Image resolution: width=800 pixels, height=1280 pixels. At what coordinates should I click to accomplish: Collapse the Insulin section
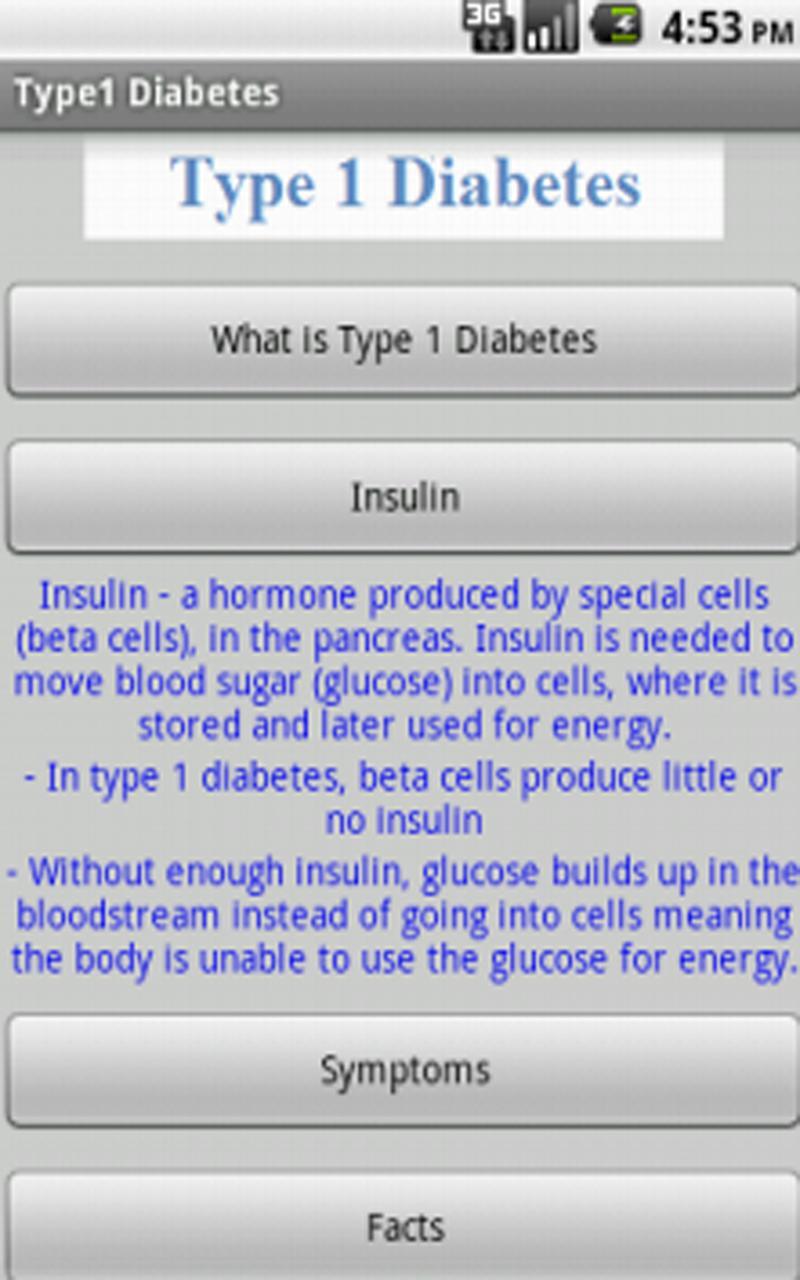[403, 497]
